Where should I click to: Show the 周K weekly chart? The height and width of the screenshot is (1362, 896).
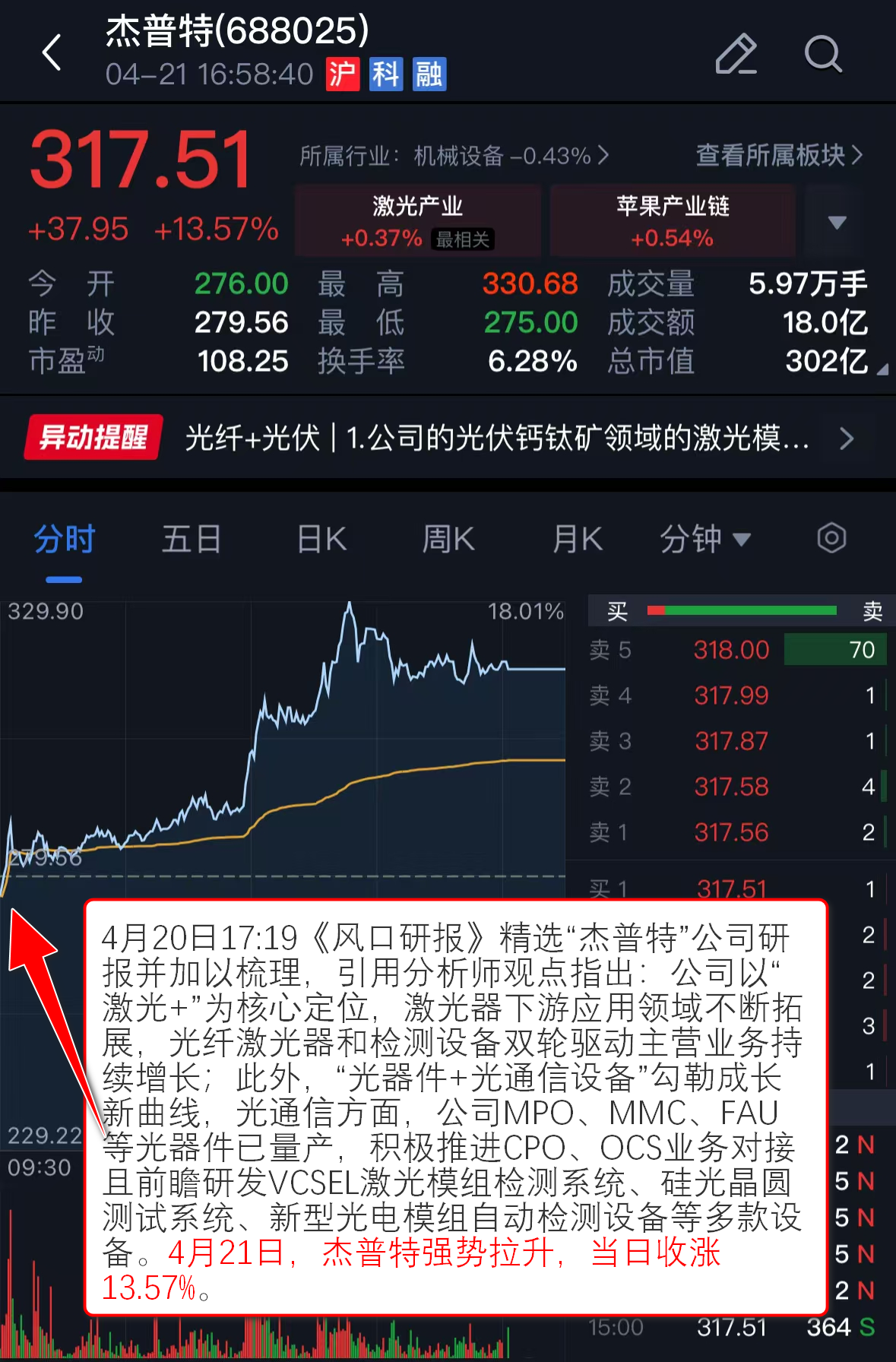point(448,540)
